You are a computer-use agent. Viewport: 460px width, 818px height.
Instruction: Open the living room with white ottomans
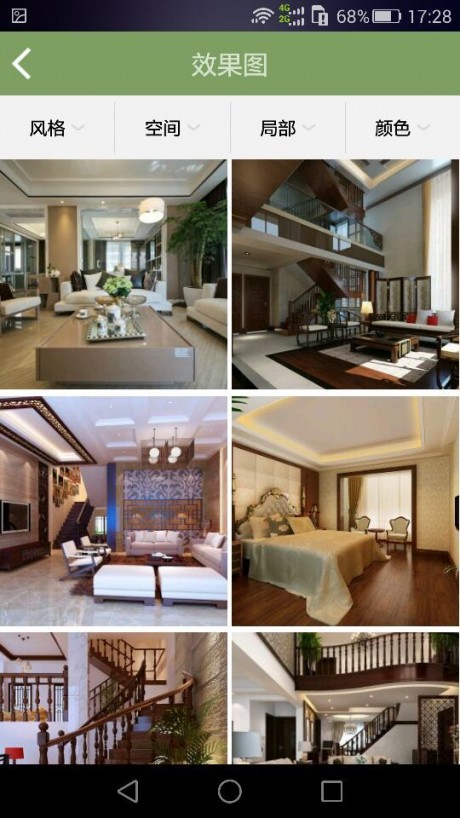click(113, 511)
